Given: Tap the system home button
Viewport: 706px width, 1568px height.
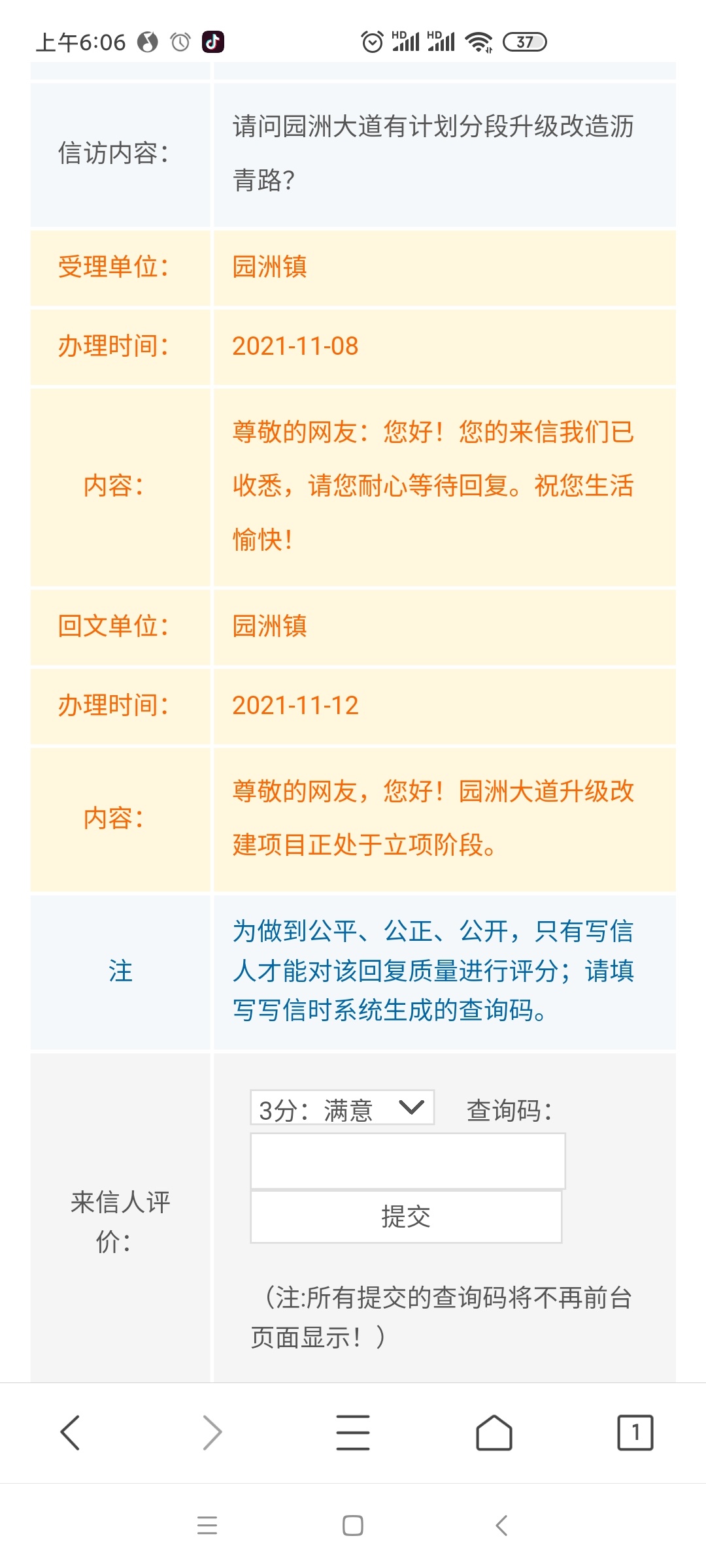Looking at the screenshot, I should pyautogui.click(x=353, y=1526).
